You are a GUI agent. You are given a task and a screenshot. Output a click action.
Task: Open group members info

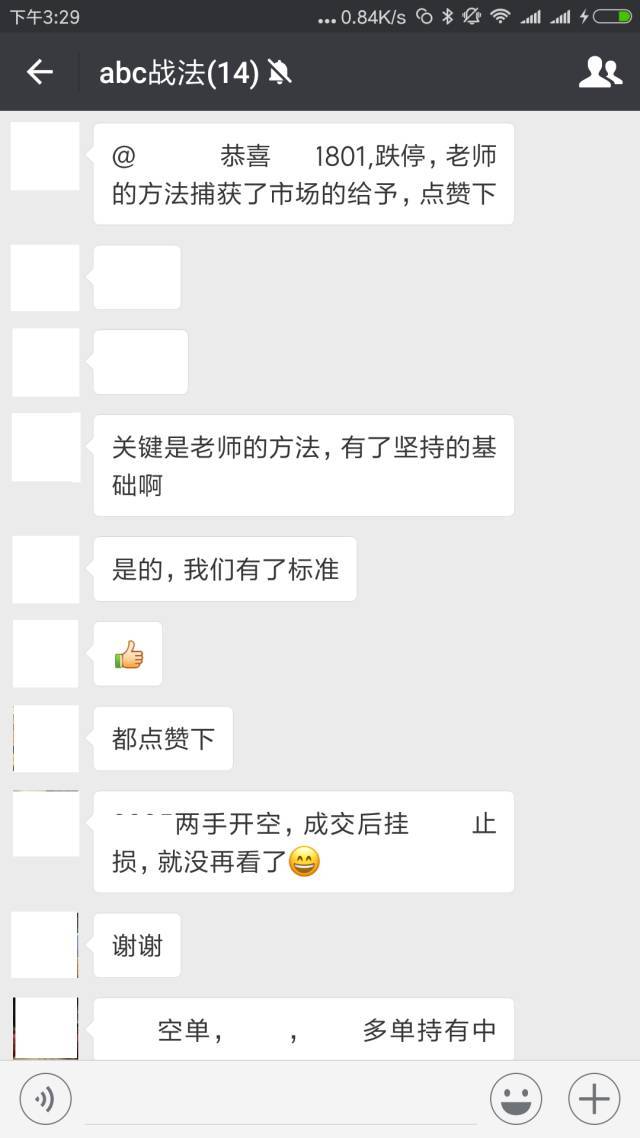pos(600,72)
